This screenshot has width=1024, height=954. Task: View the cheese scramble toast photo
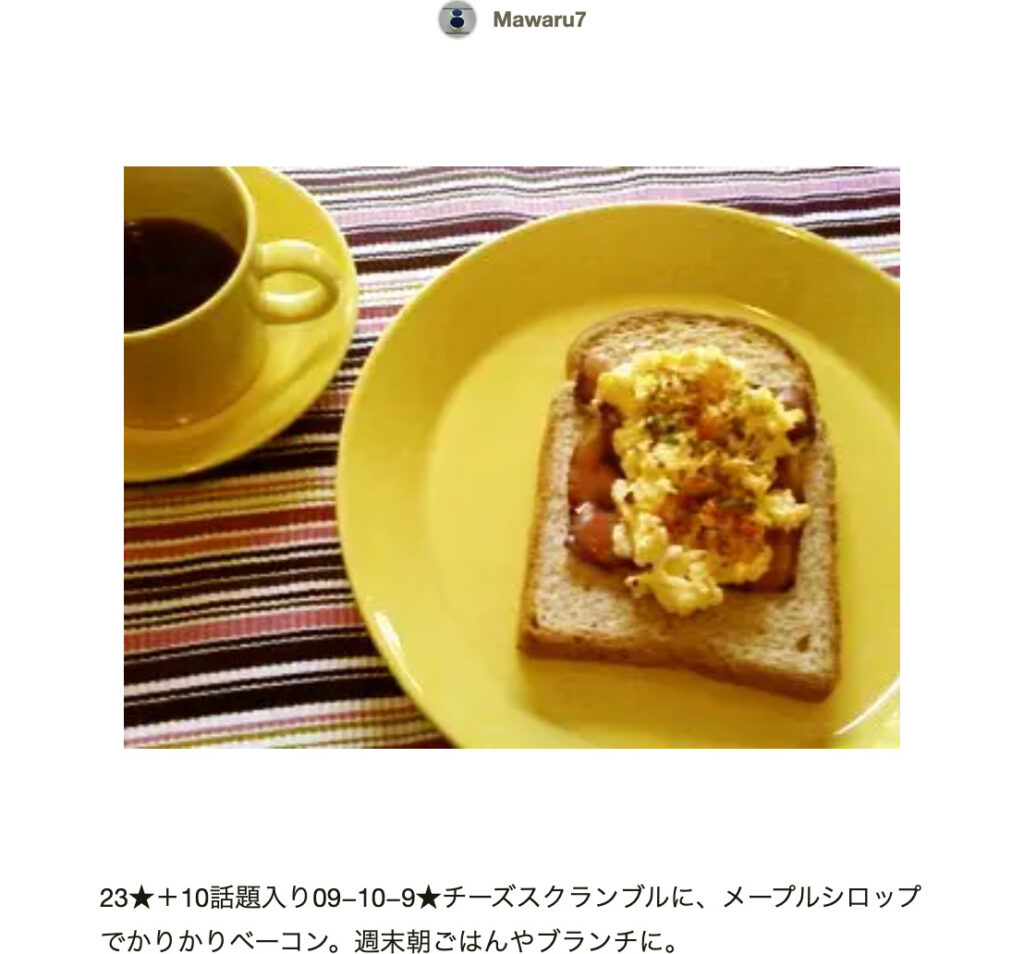pyautogui.click(x=511, y=457)
